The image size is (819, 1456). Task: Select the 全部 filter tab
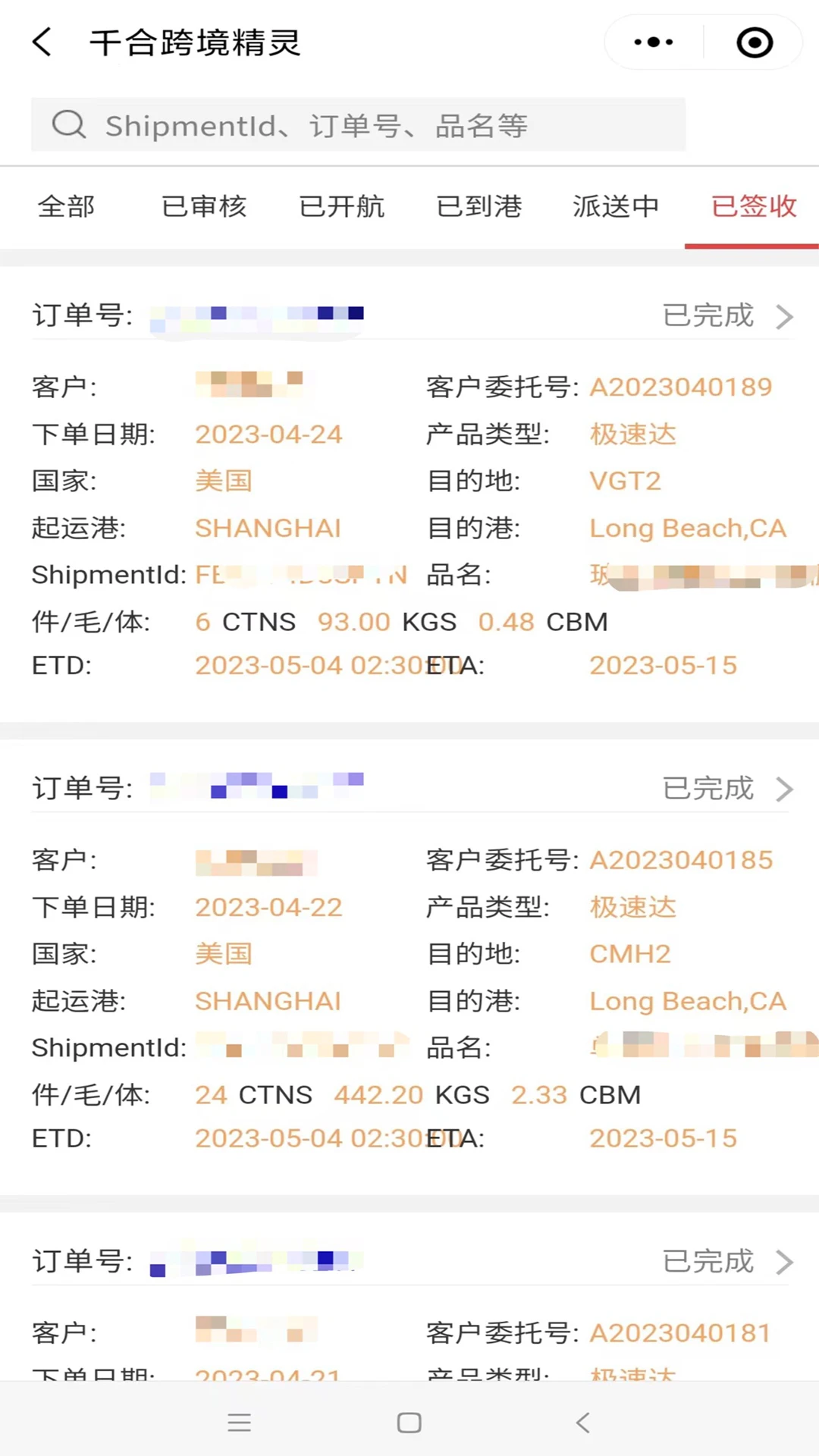tap(66, 206)
